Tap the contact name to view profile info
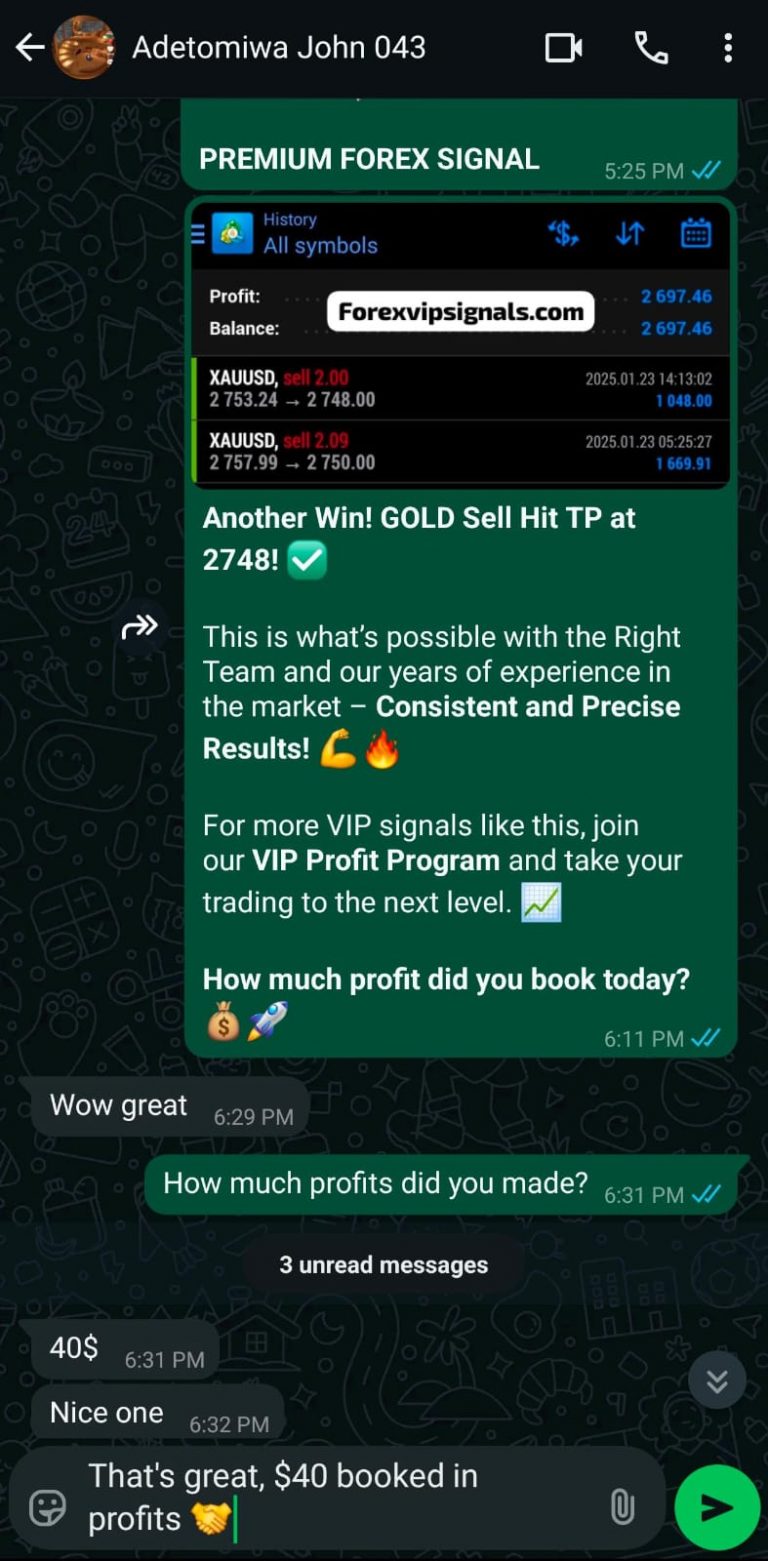 280,46
